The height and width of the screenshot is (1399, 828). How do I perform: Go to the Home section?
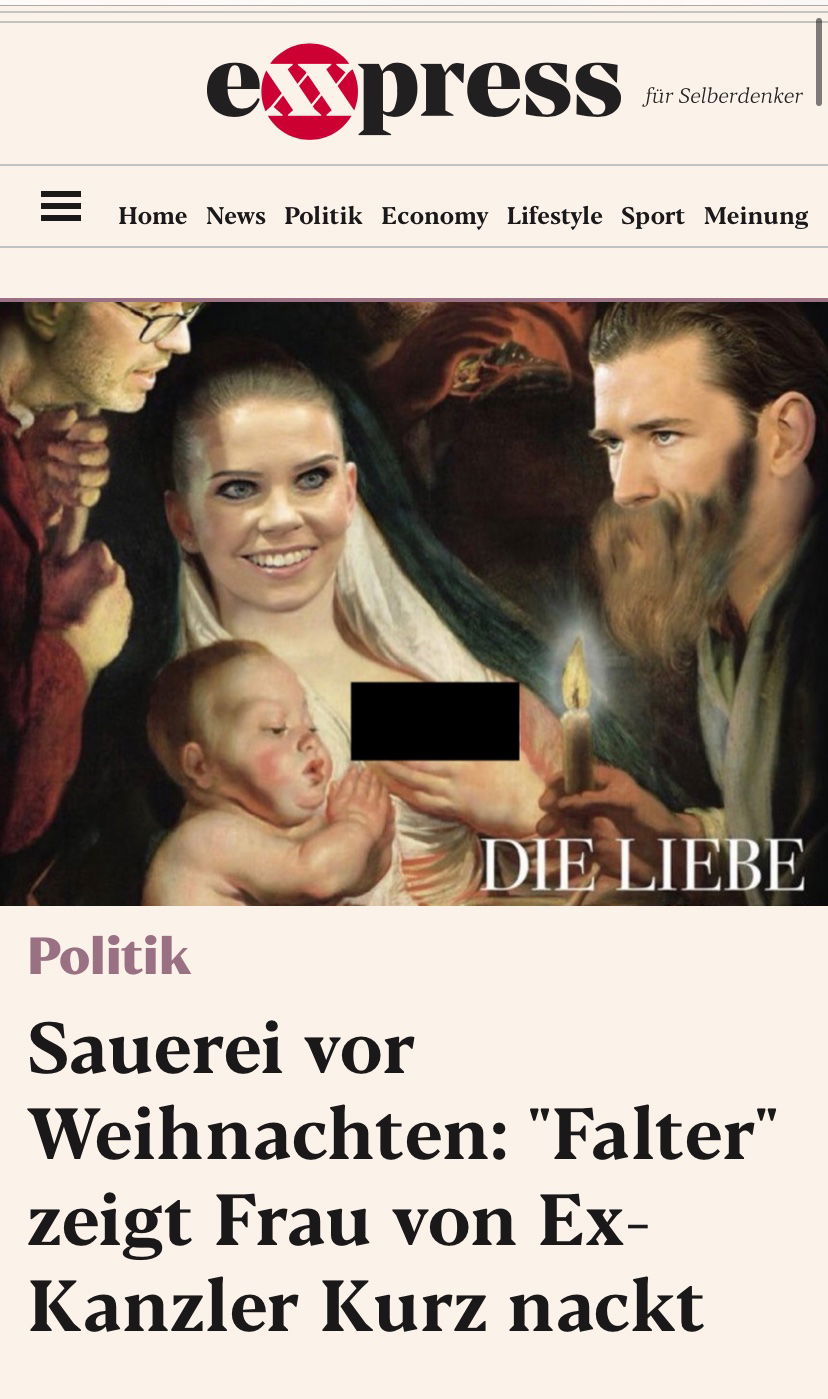coord(152,216)
